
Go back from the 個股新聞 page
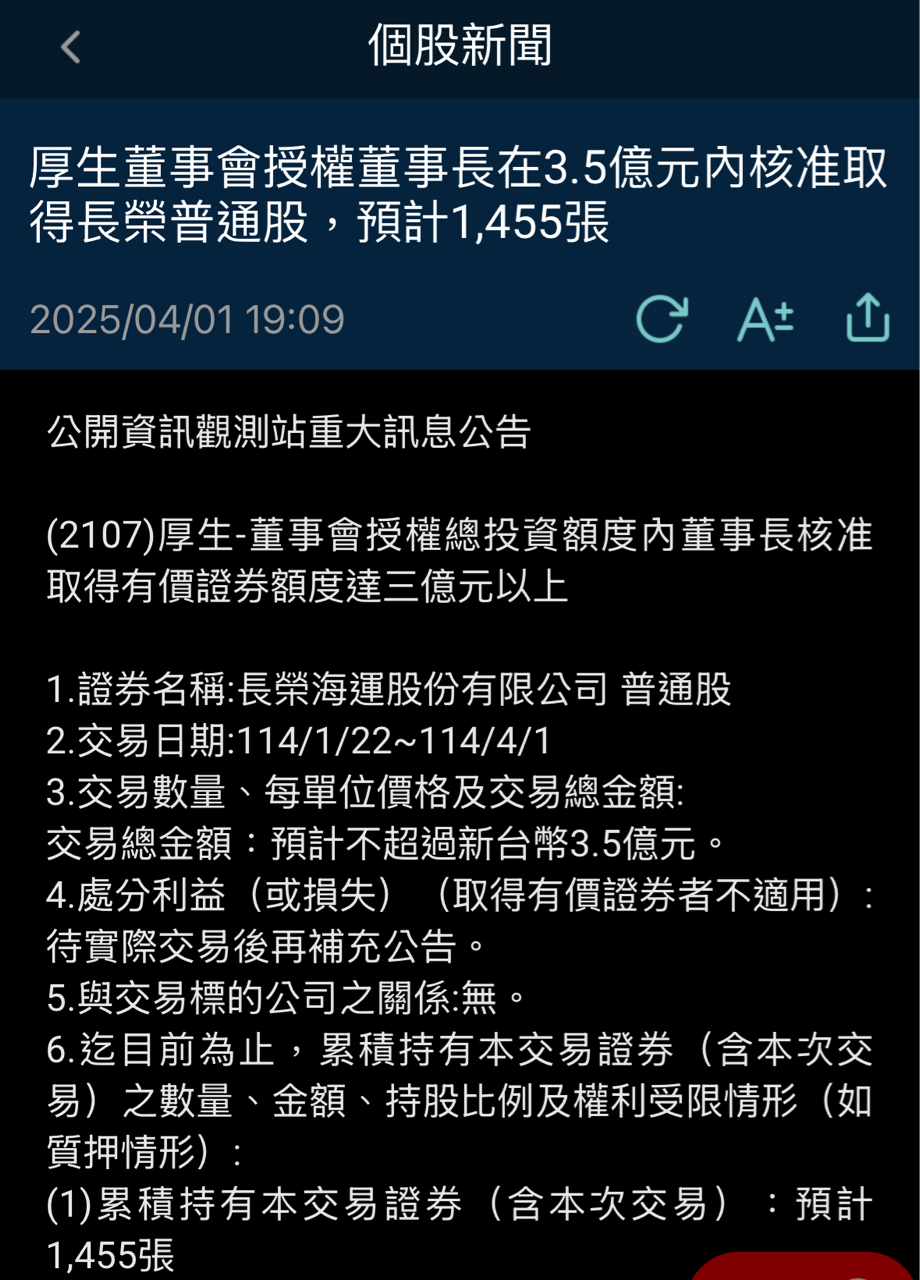pyautogui.click(x=70, y=47)
